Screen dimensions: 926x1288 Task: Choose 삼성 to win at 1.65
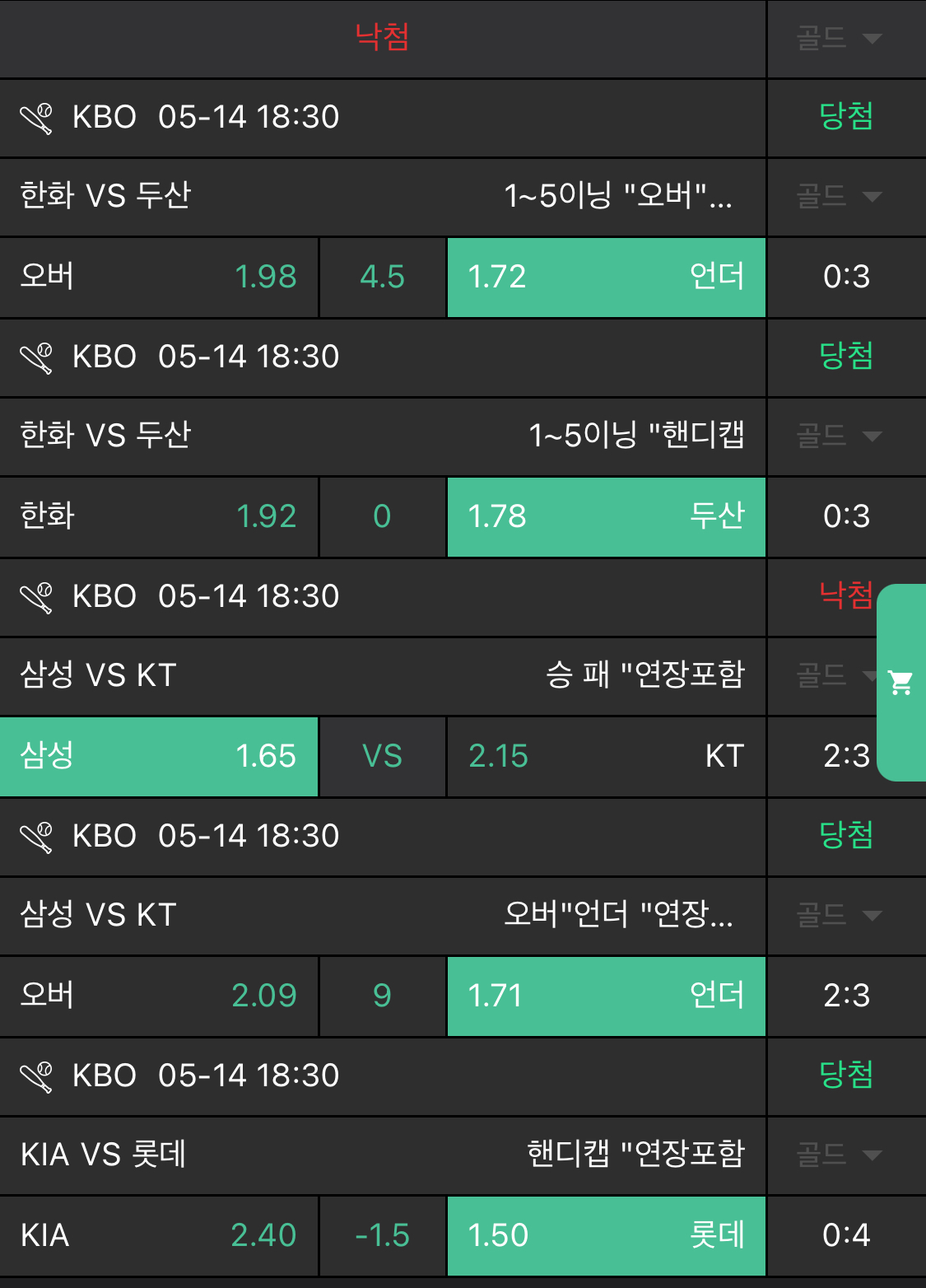tap(159, 756)
